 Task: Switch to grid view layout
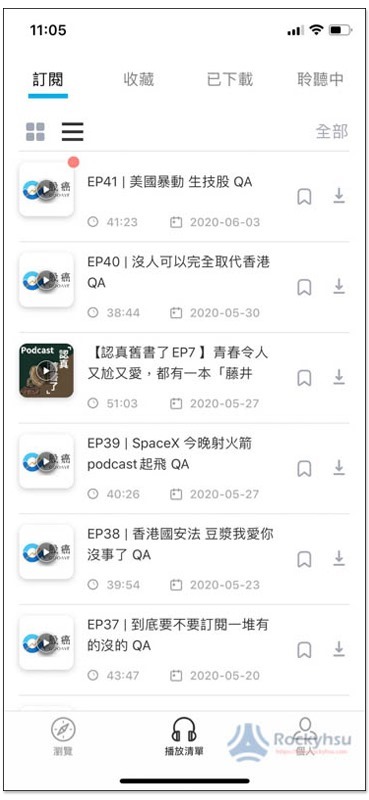35,132
